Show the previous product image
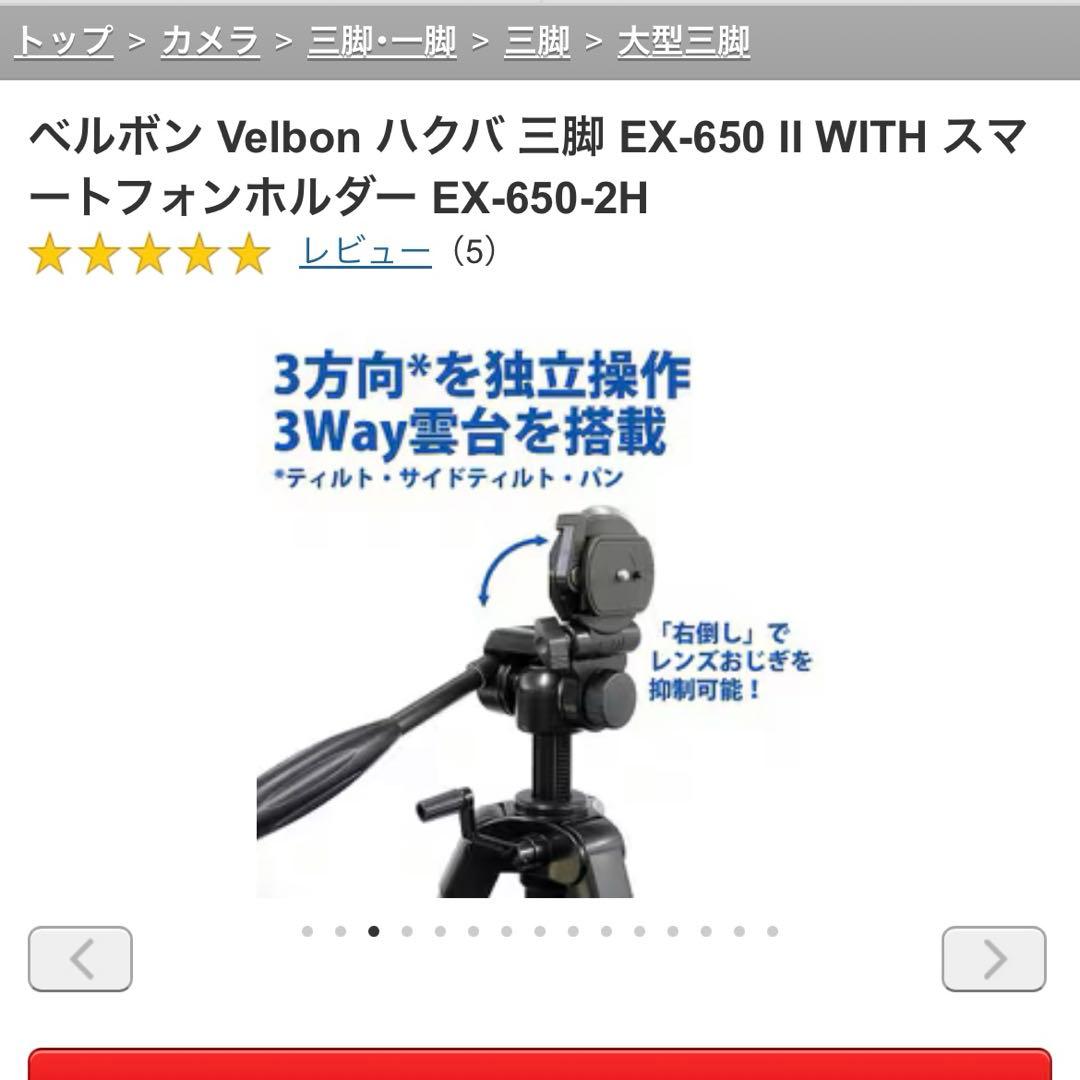The width and height of the screenshot is (1080, 1080). click(80, 959)
